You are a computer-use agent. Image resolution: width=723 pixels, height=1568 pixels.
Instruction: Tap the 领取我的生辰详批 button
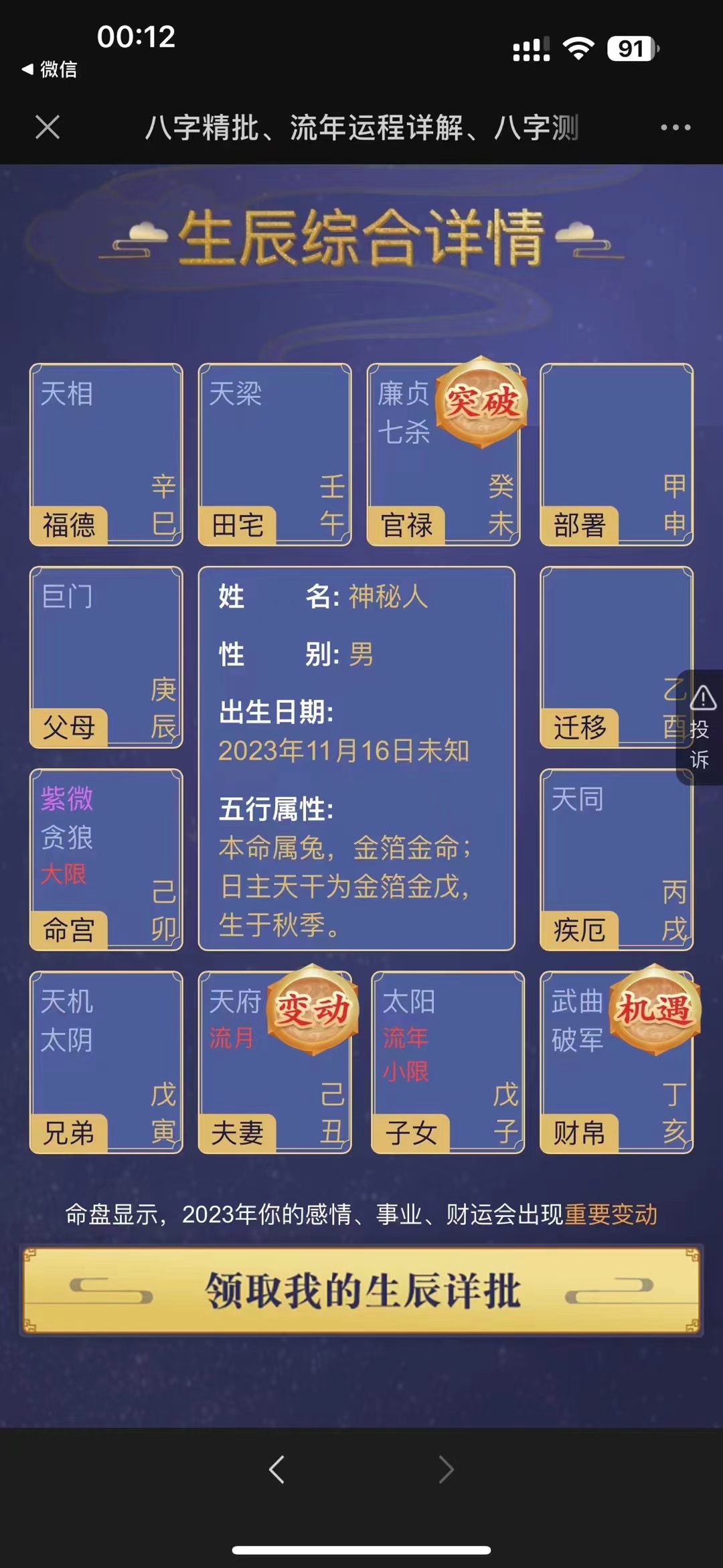coord(361,1290)
